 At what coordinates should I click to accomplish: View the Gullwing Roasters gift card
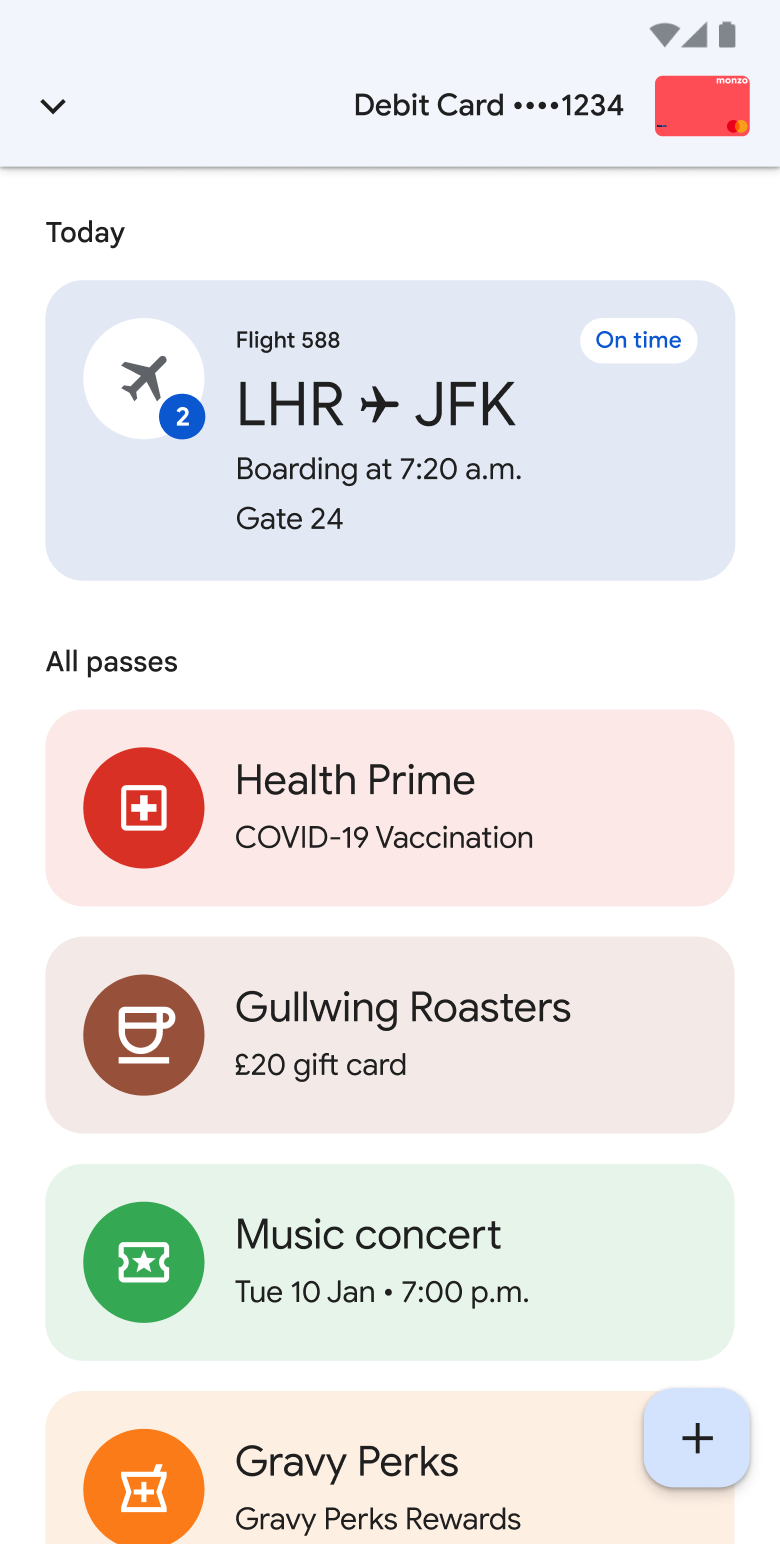(390, 1035)
